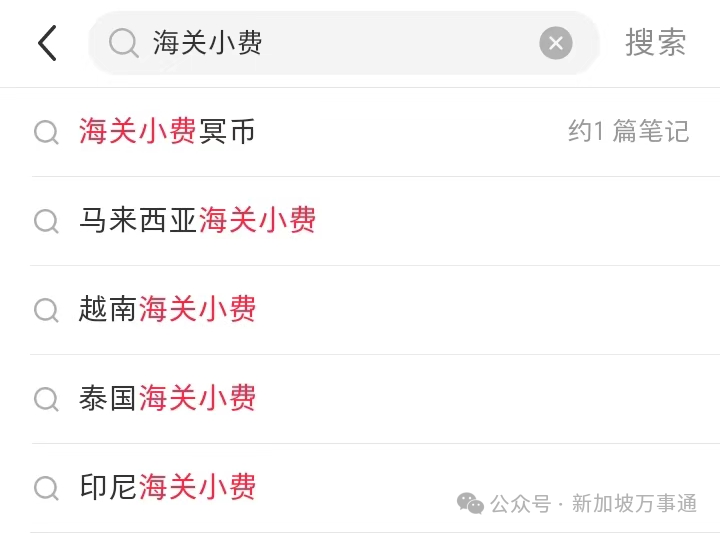The height and width of the screenshot is (533, 720).
Task: Tap the 搜索 button to search
Action: coord(656,43)
